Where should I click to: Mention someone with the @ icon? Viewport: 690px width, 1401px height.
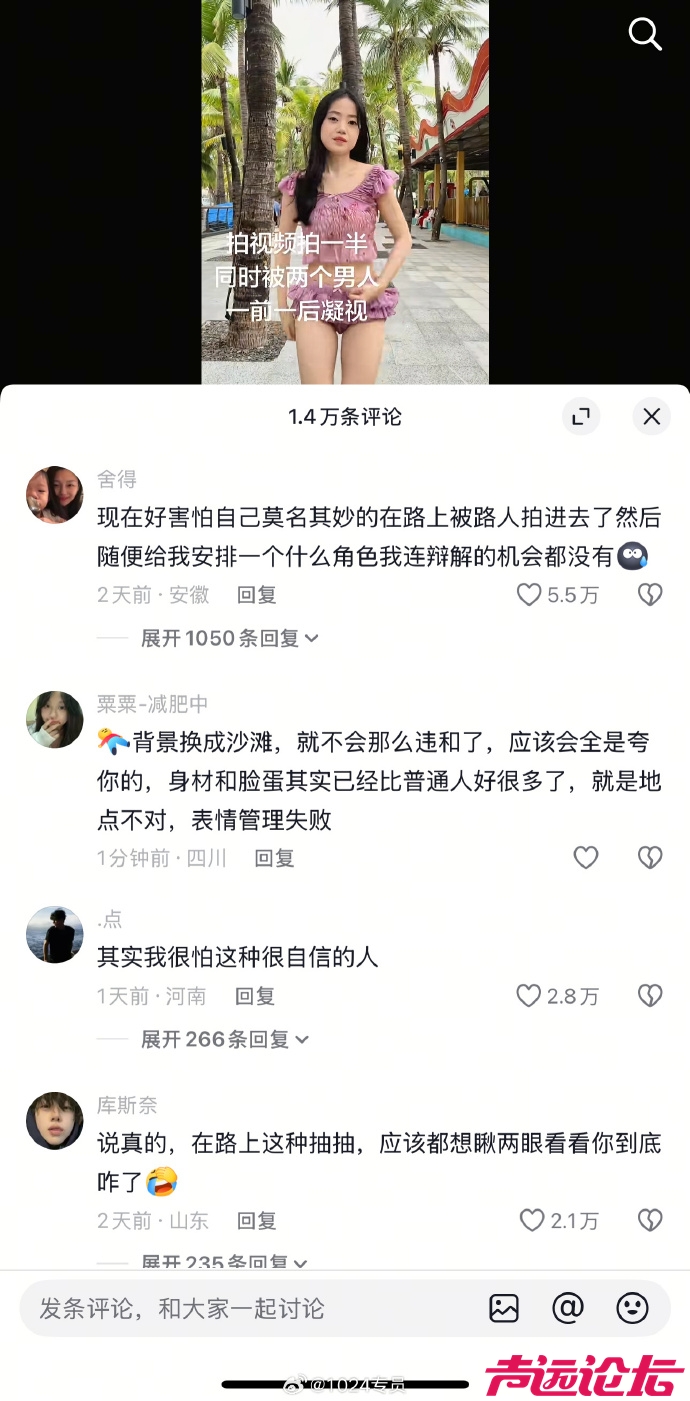[x=568, y=1308]
